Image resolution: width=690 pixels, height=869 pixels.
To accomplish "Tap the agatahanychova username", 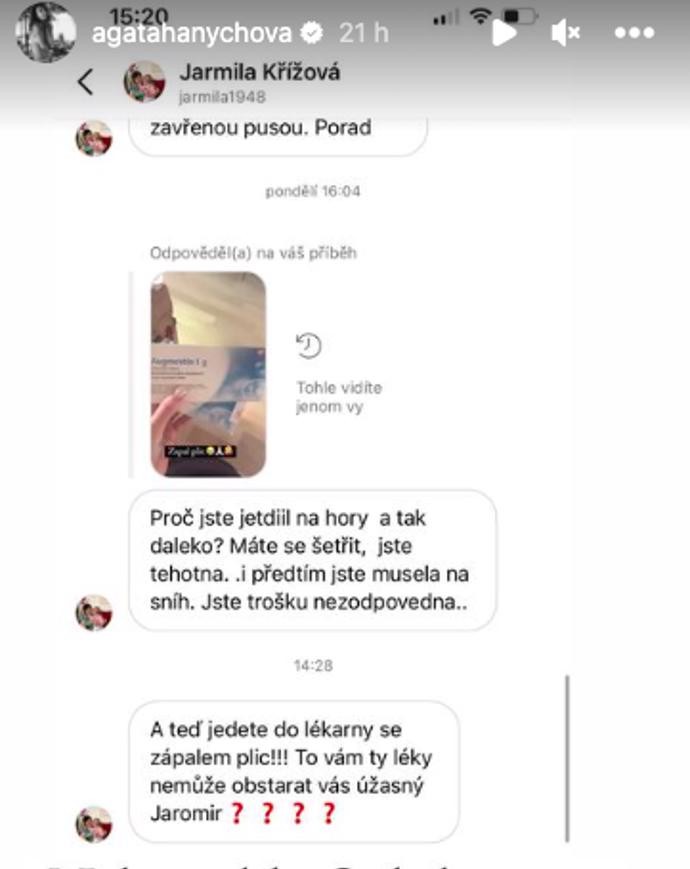I will coord(190,33).
